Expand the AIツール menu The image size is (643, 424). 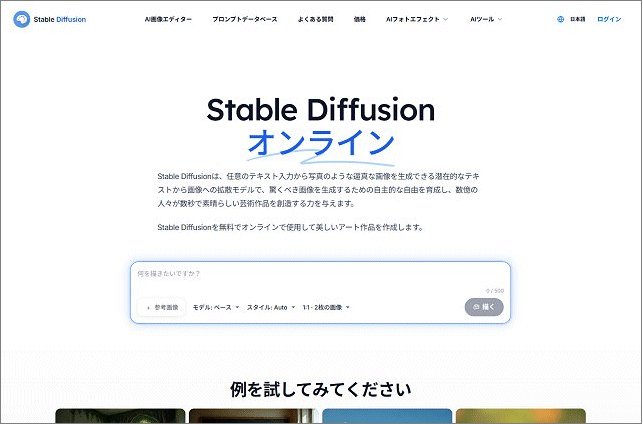pyautogui.click(x=486, y=19)
